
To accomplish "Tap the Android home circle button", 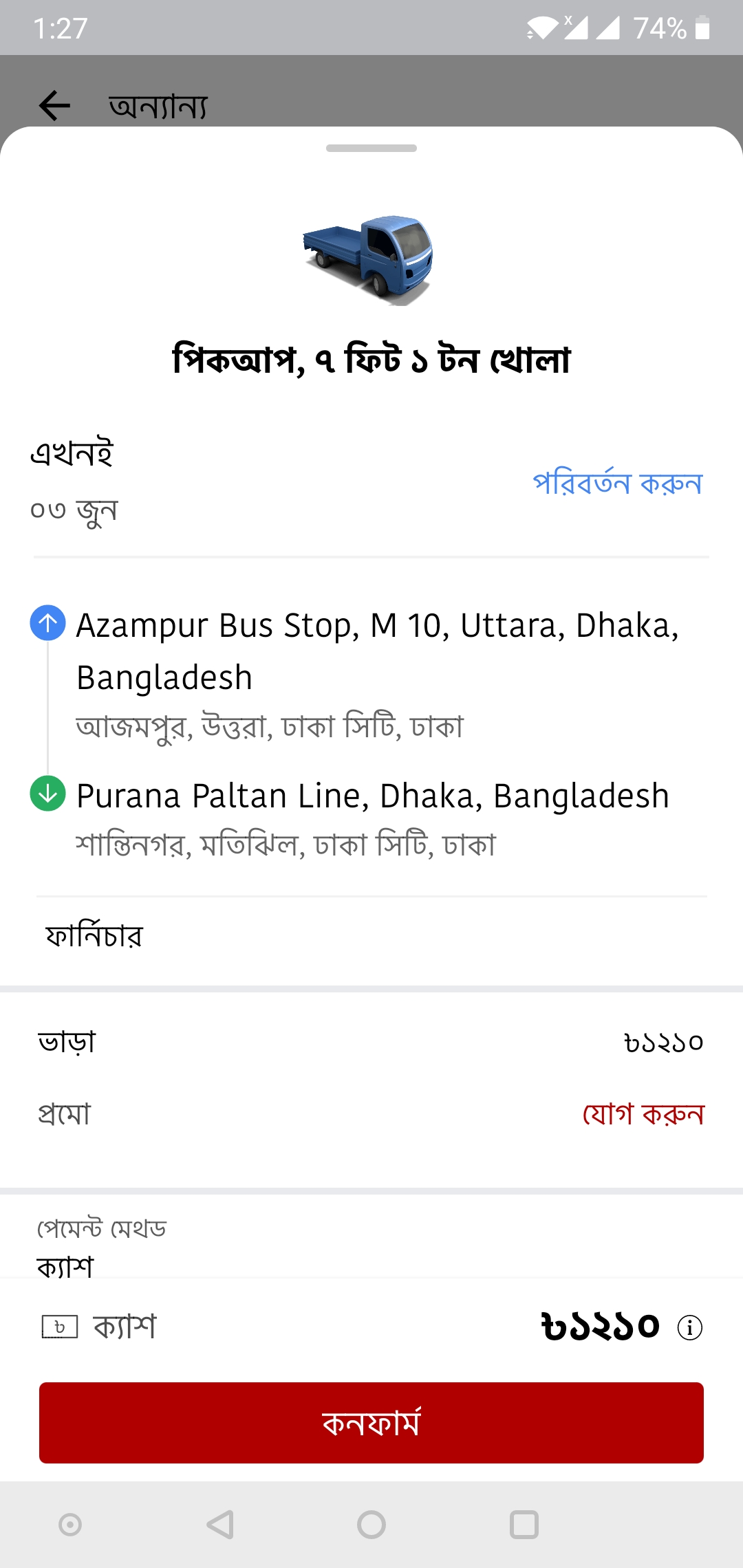I will tap(371, 1523).
